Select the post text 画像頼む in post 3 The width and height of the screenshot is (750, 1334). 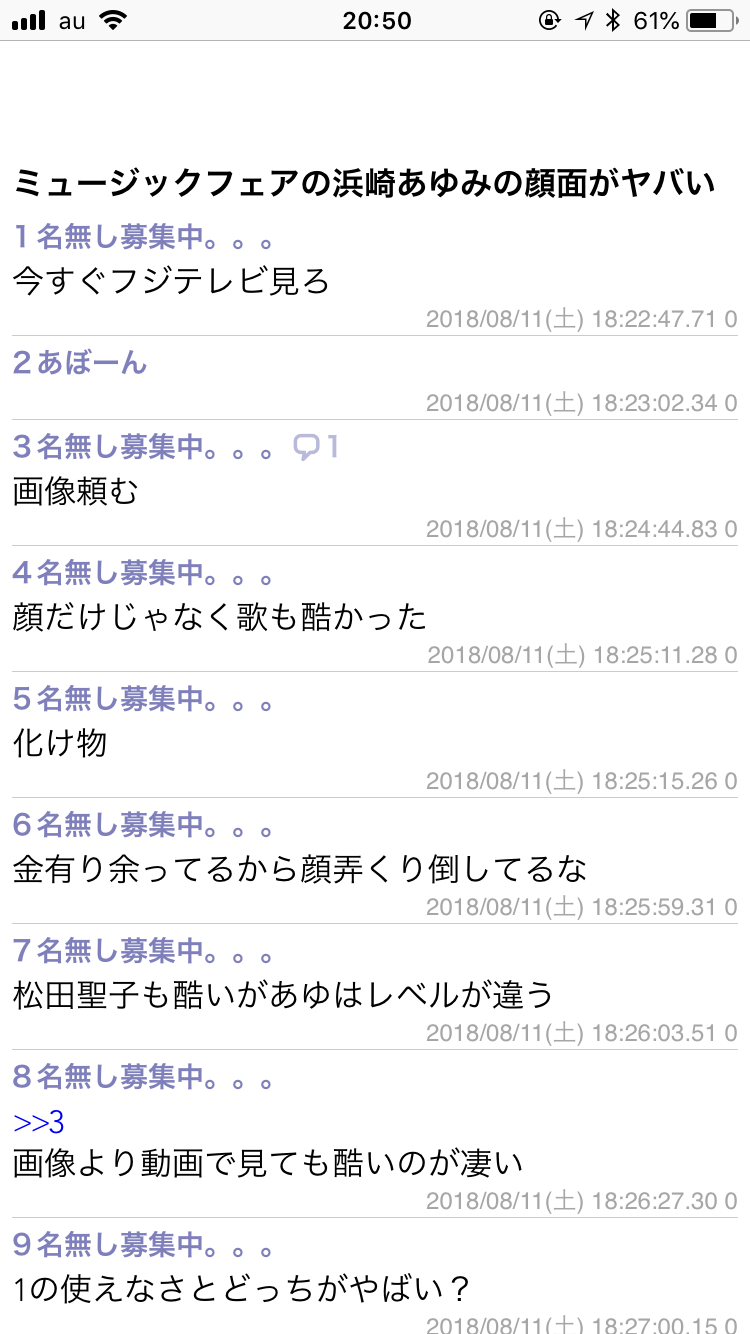click(74, 490)
